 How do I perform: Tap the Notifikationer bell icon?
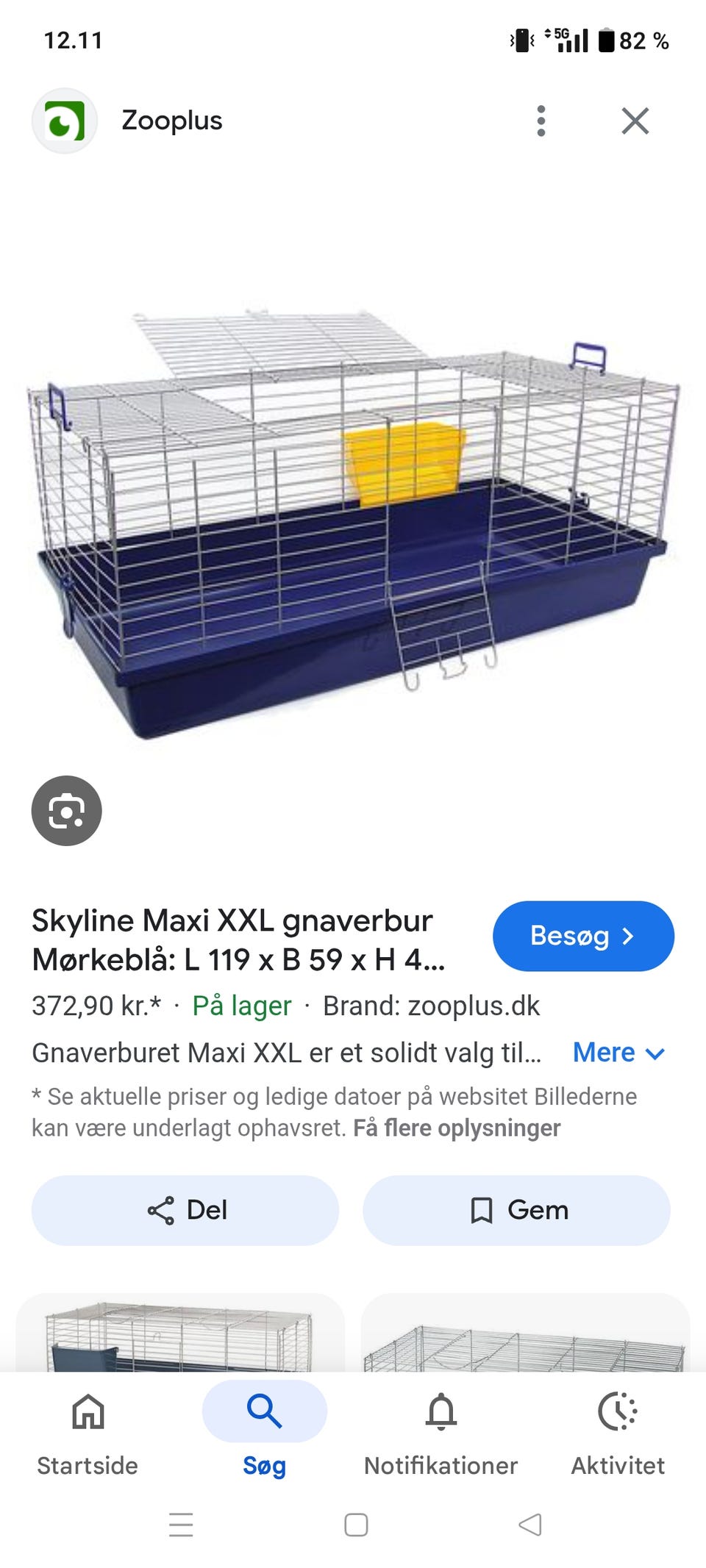[441, 1411]
